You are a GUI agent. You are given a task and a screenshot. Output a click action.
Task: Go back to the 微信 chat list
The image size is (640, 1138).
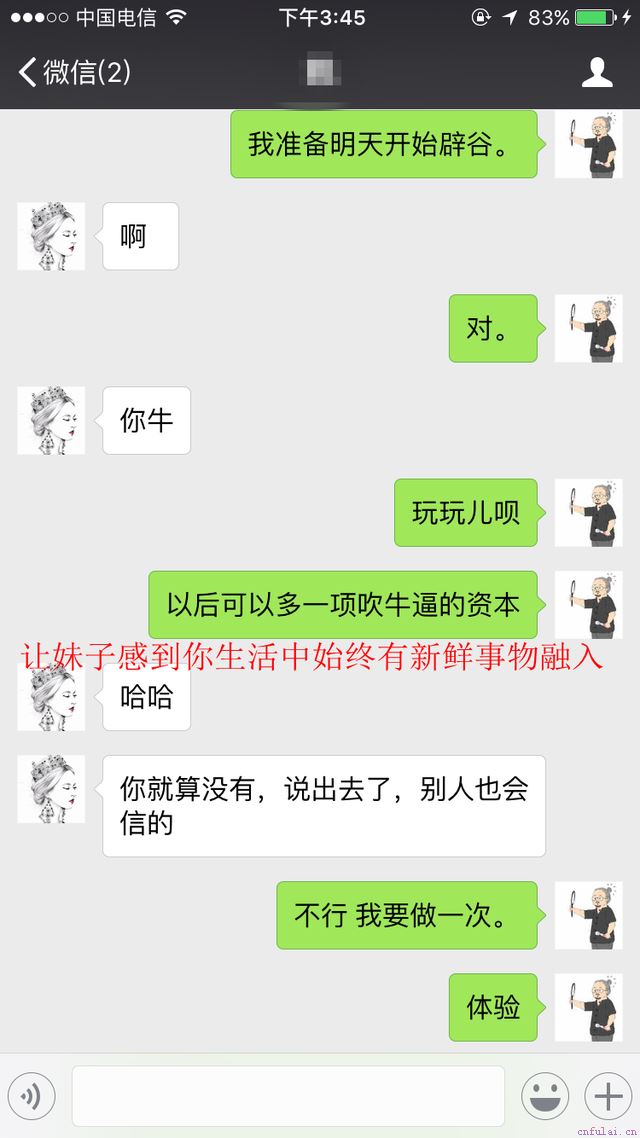coord(72,72)
